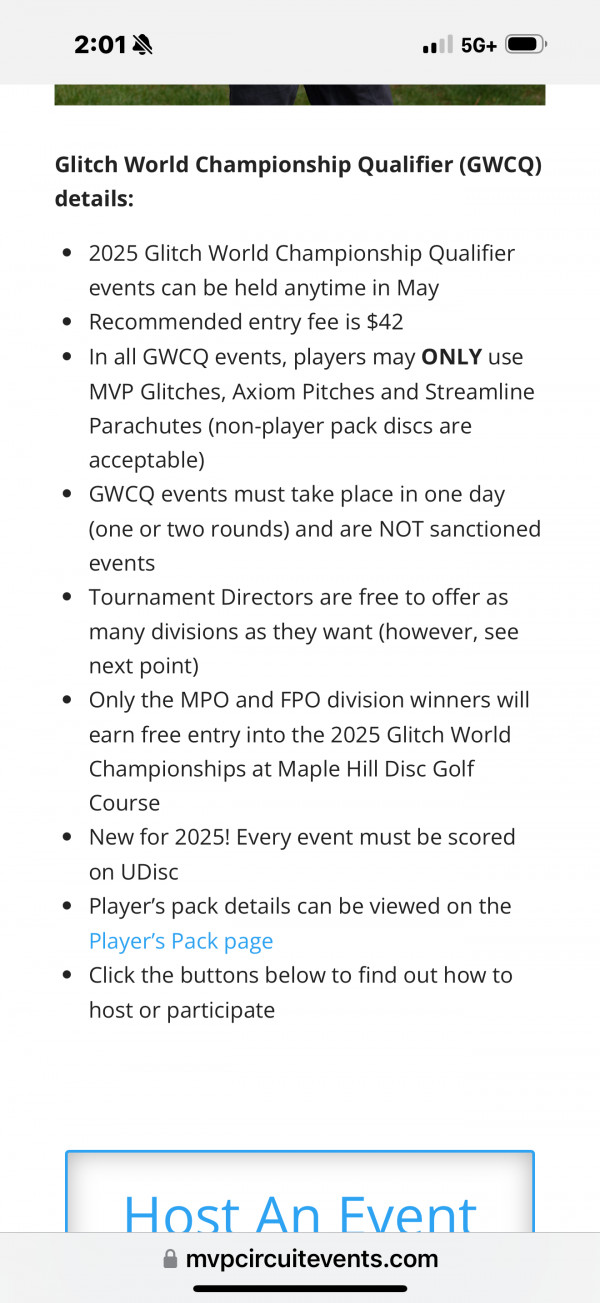This screenshot has width=600, height=1303.
Task: Open the Player's Pack page link
Action: click(x=181, y=941)
